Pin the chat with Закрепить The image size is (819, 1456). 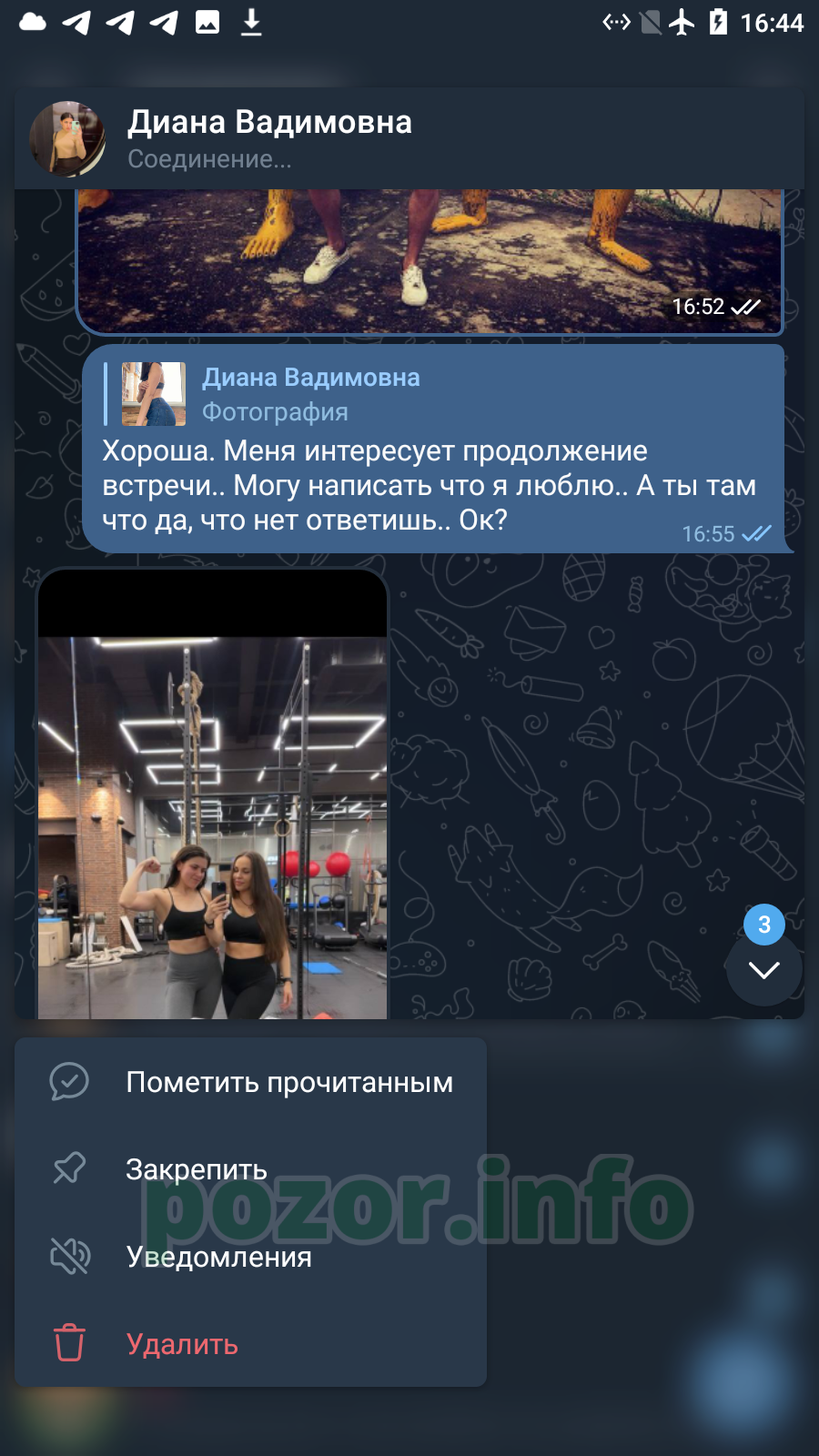pyautogui.click(x=250, y=1169)
